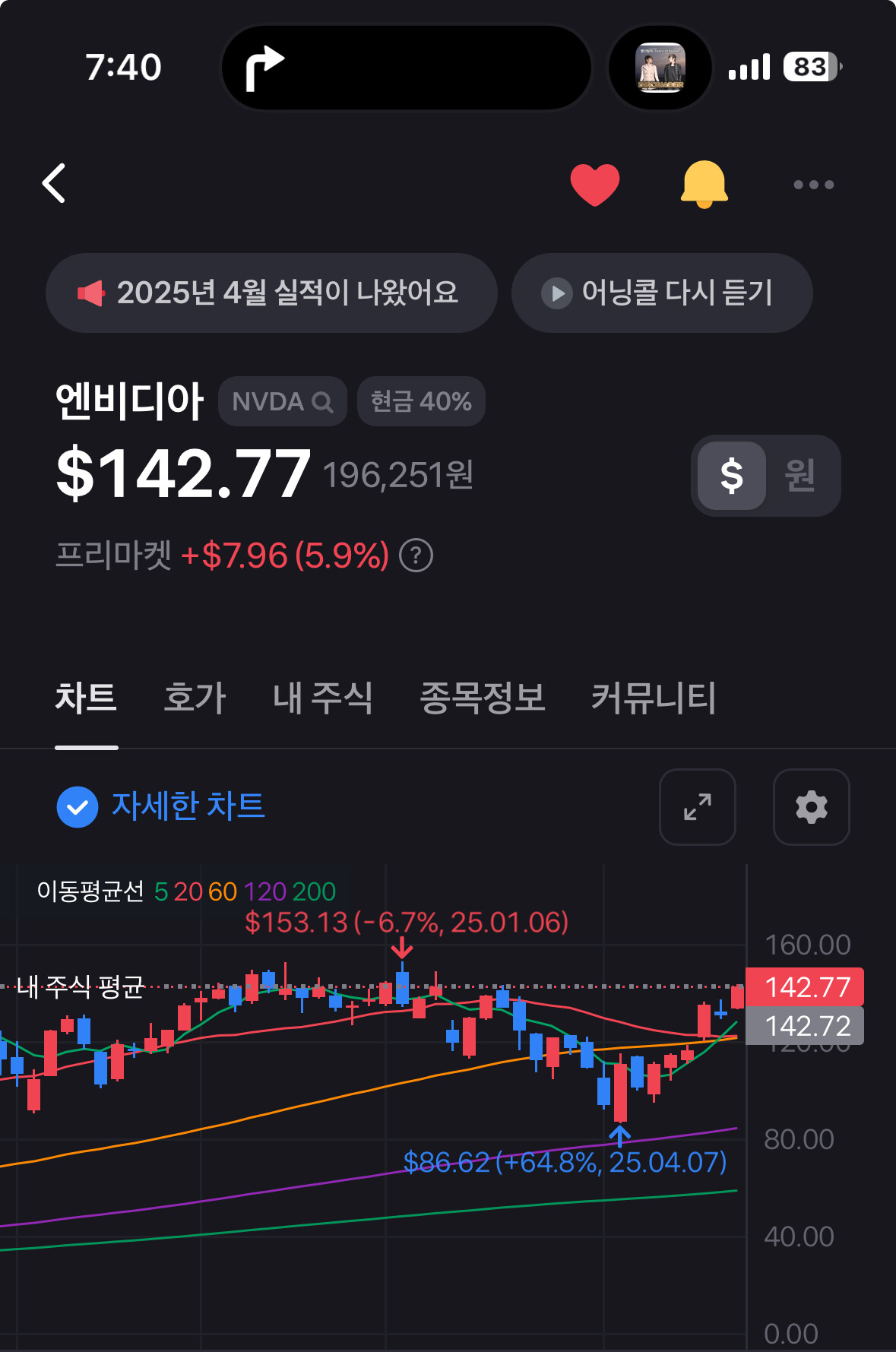Tap the NVDA ticker search chip
This screenshot has width=896, height=1352.
coord(283,401)
